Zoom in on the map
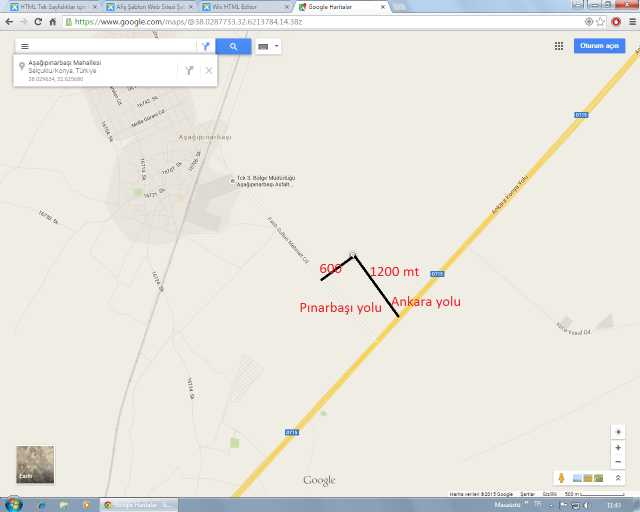The width and height of the screenshot is (640, 512). pyautogui.click(x=618, y=447)
